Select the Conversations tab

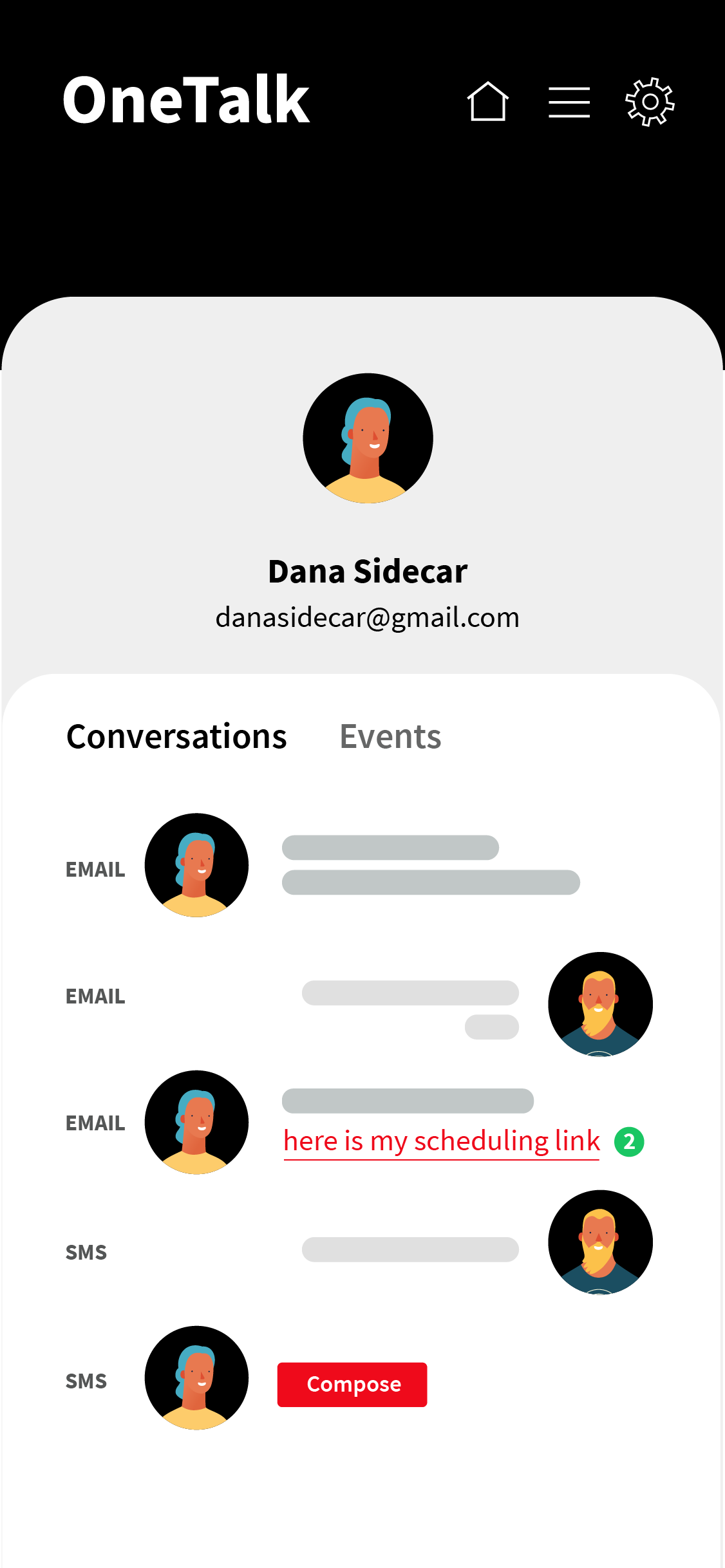(x=176, y=736)
